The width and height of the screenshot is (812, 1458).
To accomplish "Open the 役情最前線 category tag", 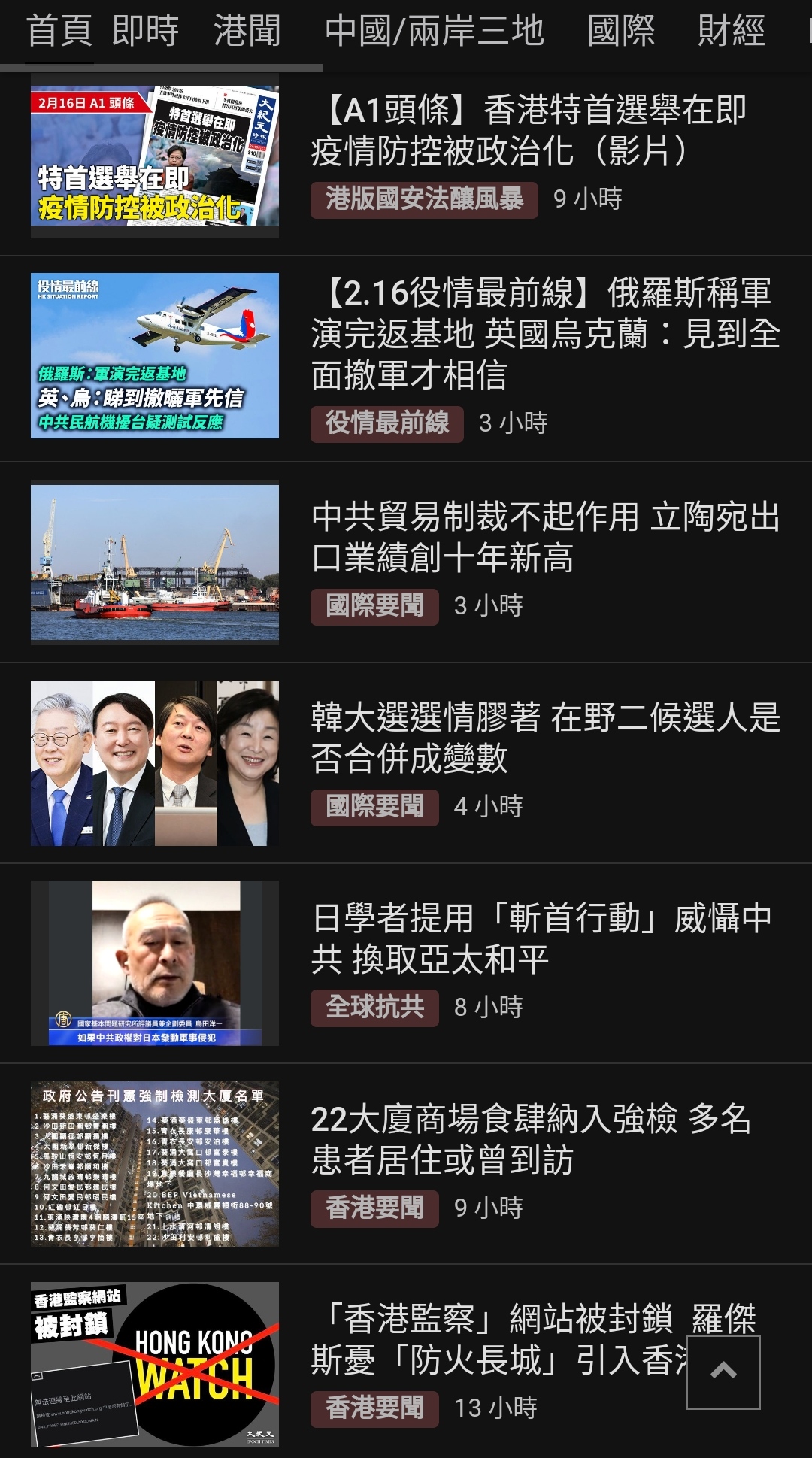I will click(x=386, y=423).
